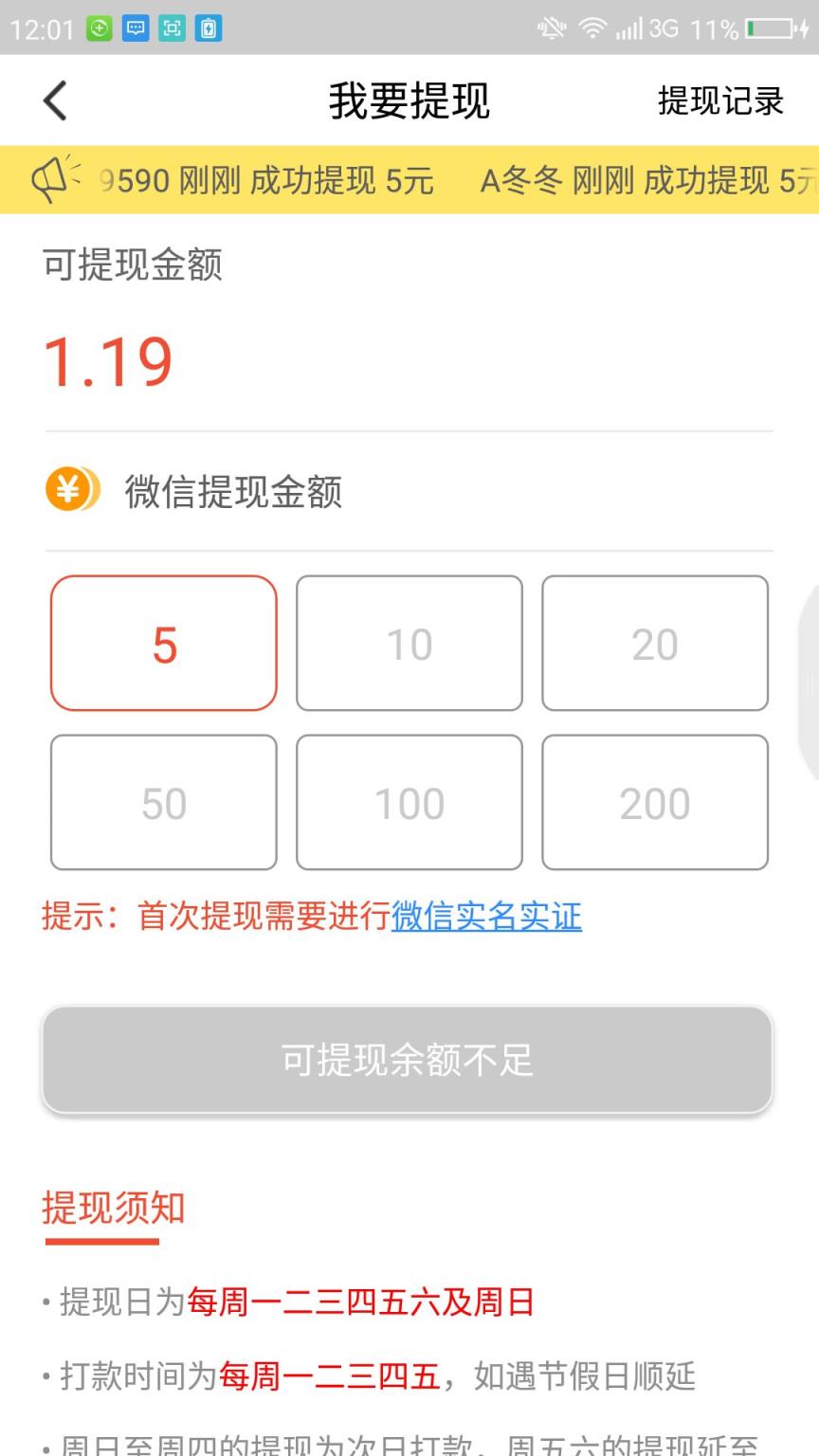Open 提现记录 withdrawal history
The width and height of the screenshot is (819, 1456).
(x=719, y=100)
